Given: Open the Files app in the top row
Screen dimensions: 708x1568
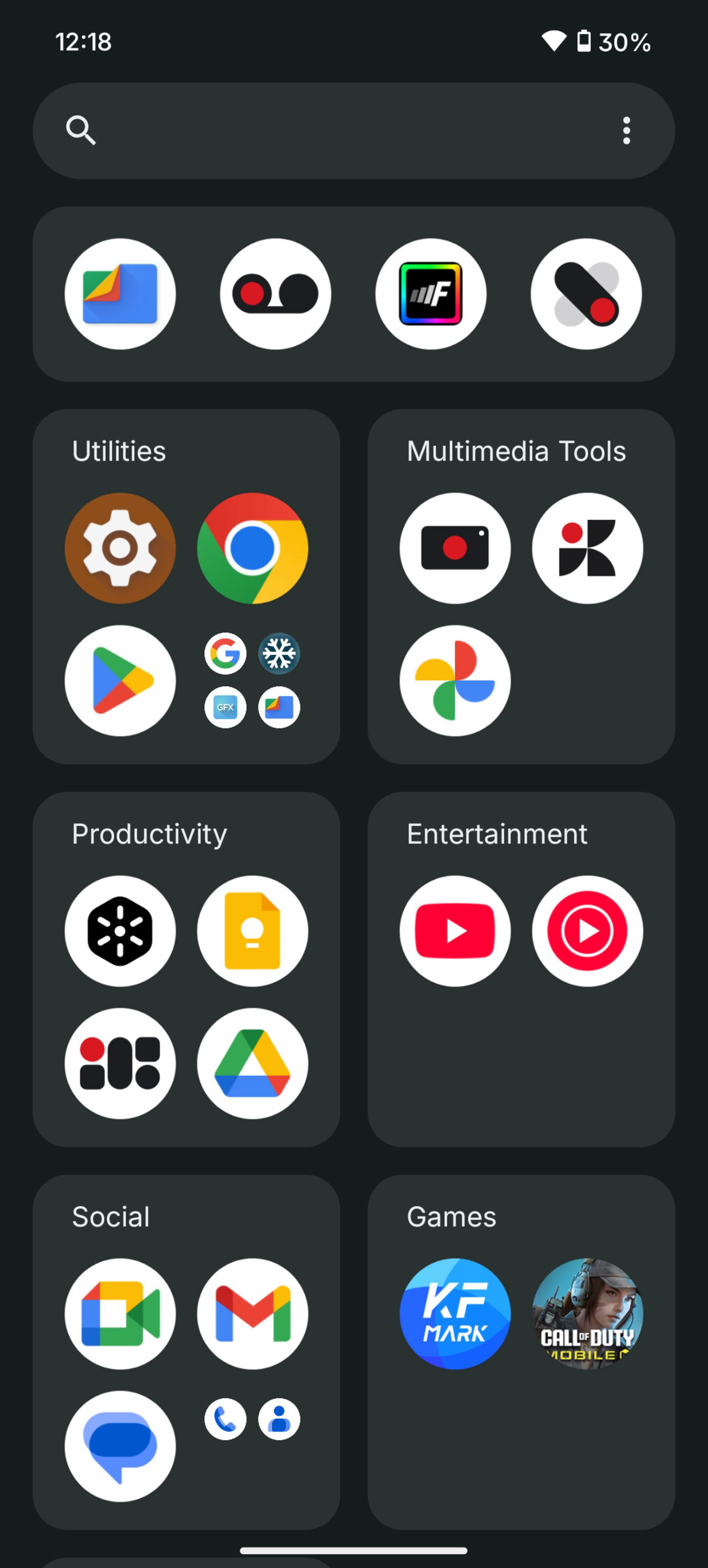Looking at the screenshot, I should (x=120, y=294).
